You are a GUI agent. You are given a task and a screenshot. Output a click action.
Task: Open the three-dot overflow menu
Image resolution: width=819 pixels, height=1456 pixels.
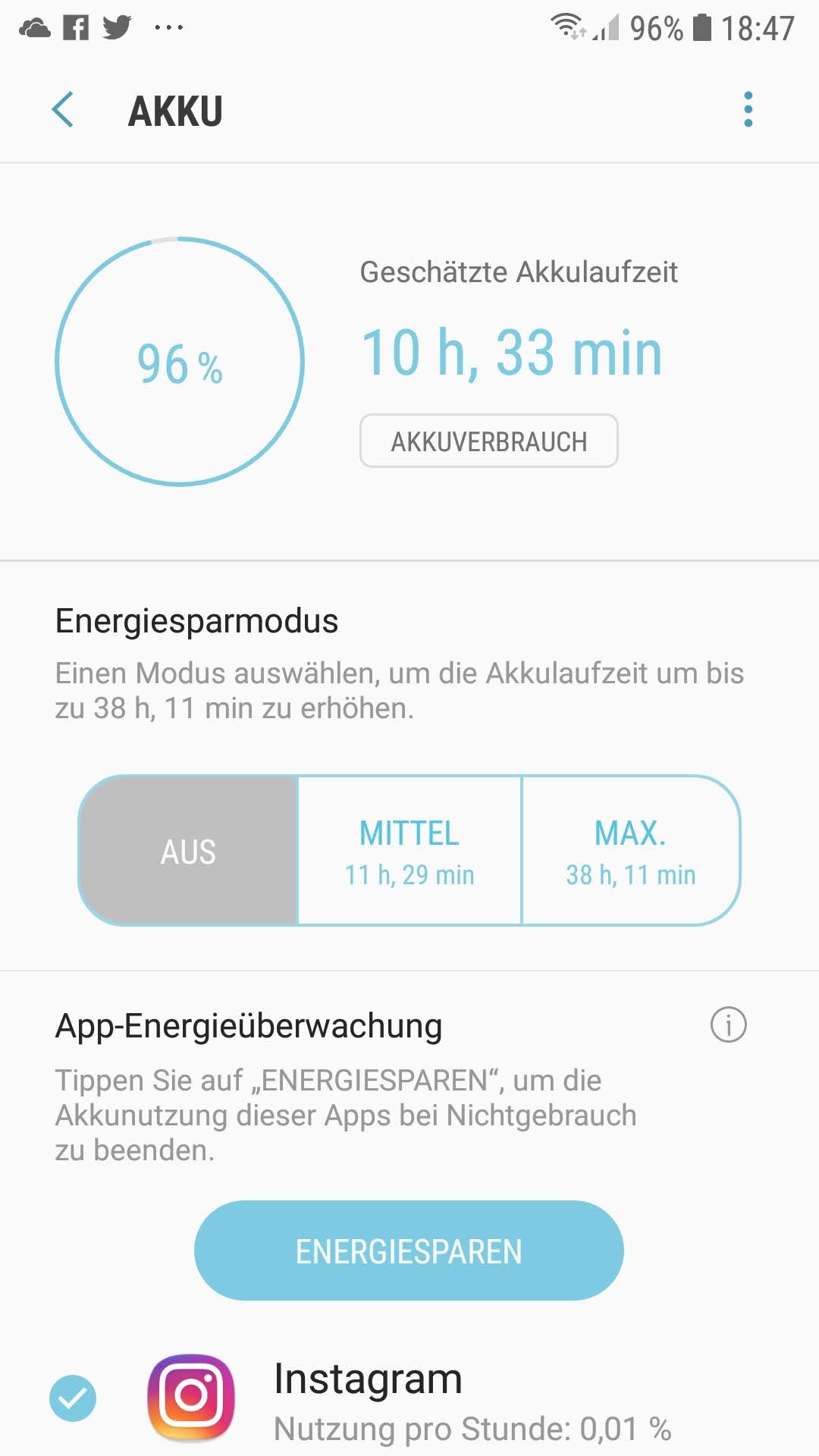(748, 110)
